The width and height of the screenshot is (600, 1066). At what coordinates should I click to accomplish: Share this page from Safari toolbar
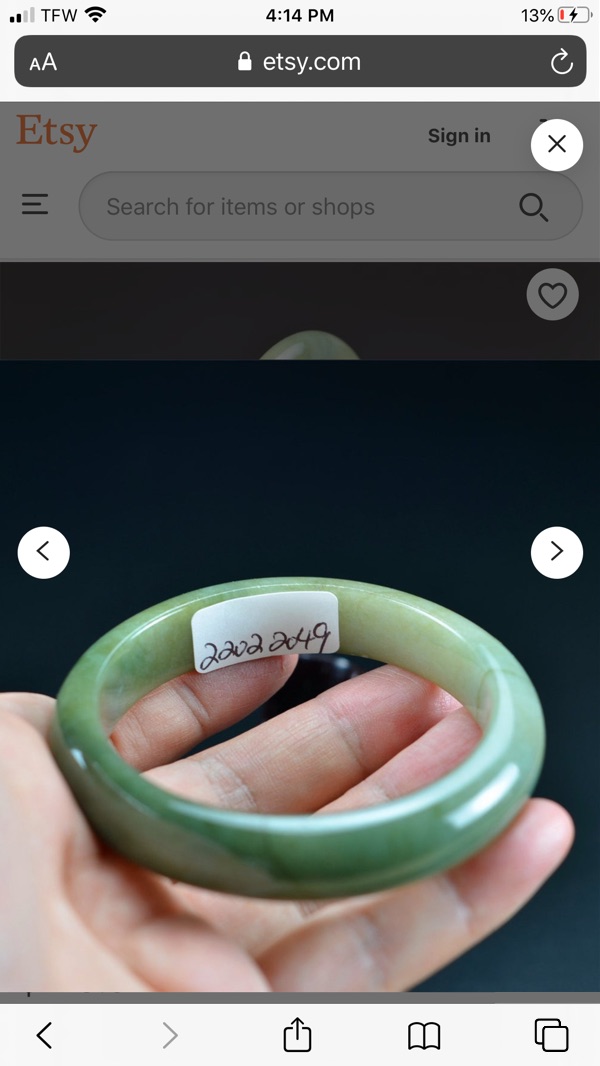pos(297,1034)
